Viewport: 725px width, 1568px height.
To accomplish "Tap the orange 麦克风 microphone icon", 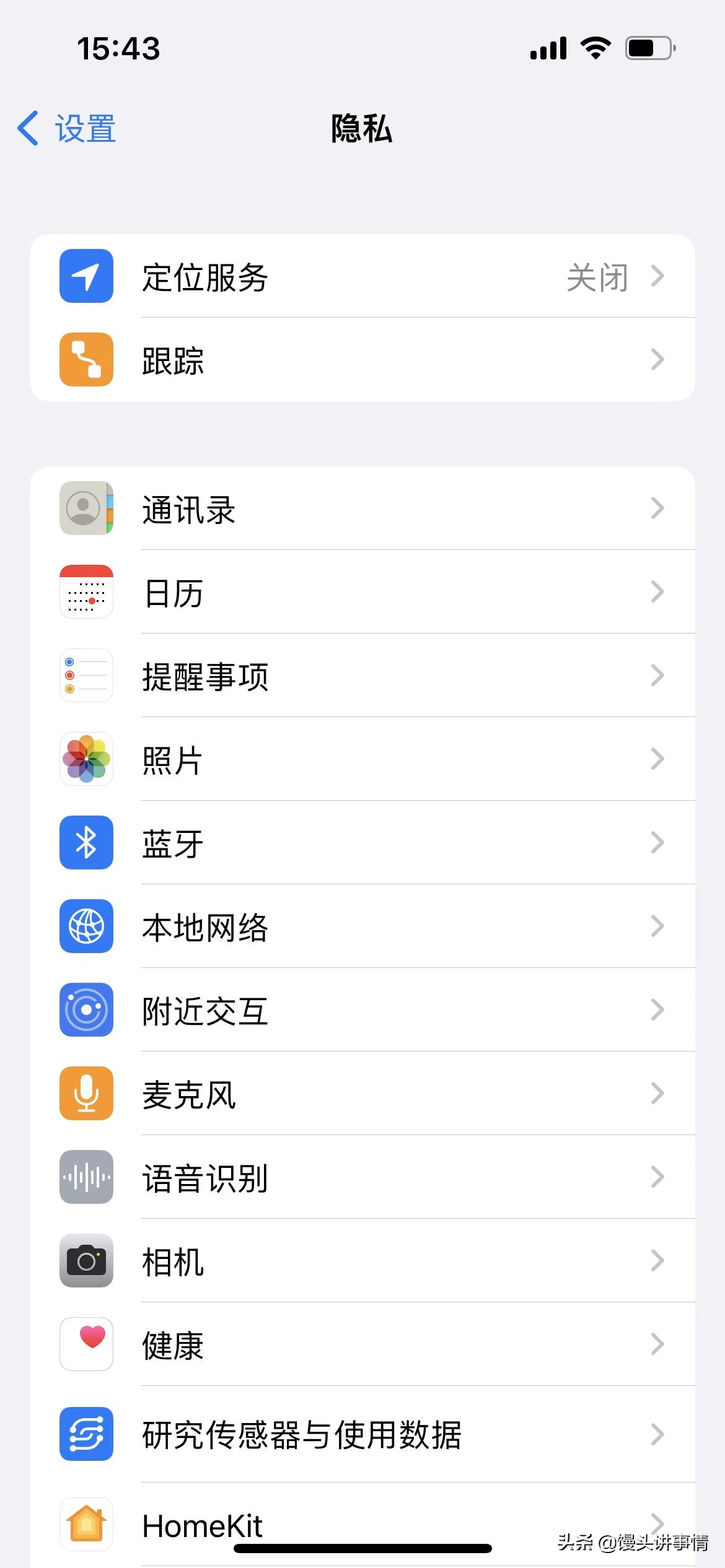I will pyautogui.click(x=86, y=1094).
